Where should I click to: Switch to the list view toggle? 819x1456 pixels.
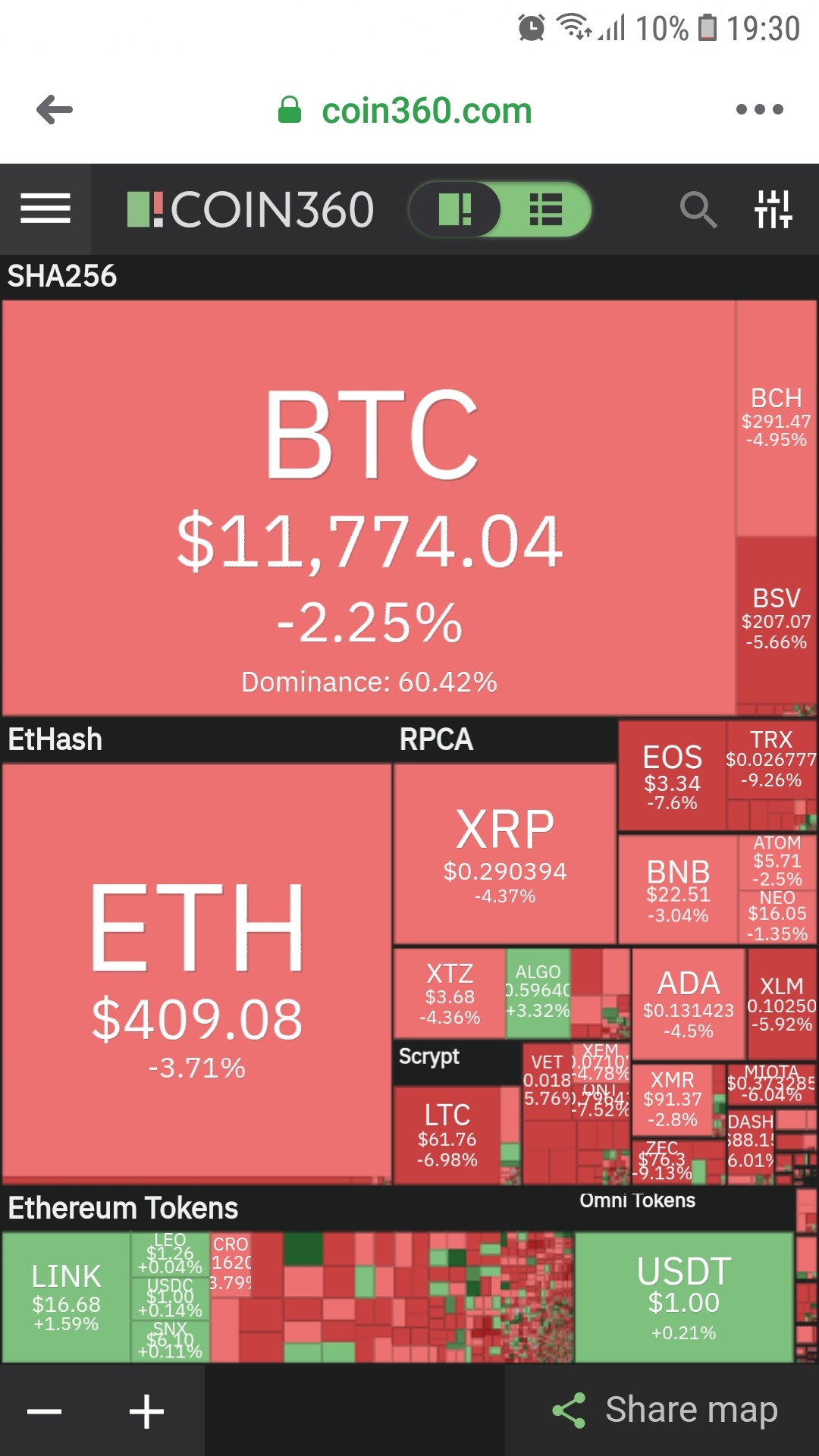[x=545, y=209]
